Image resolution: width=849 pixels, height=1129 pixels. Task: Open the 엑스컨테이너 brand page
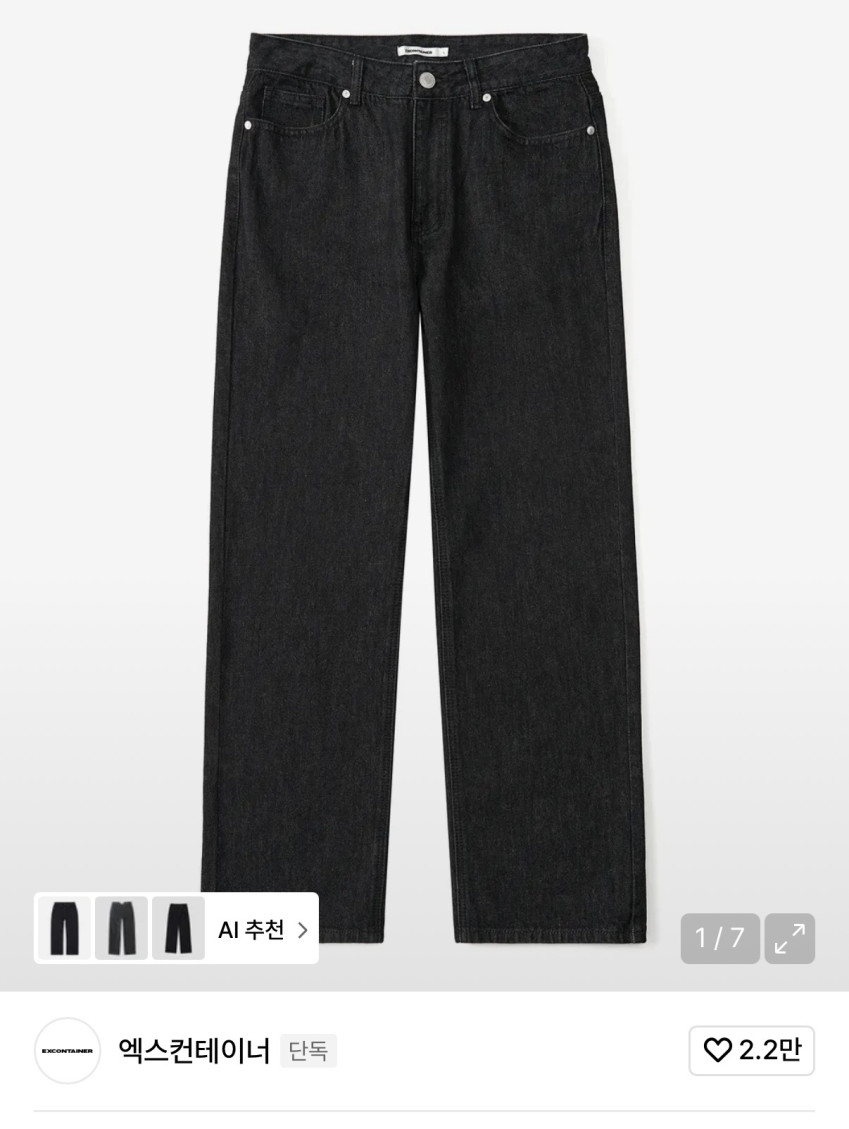(194, 1050)
